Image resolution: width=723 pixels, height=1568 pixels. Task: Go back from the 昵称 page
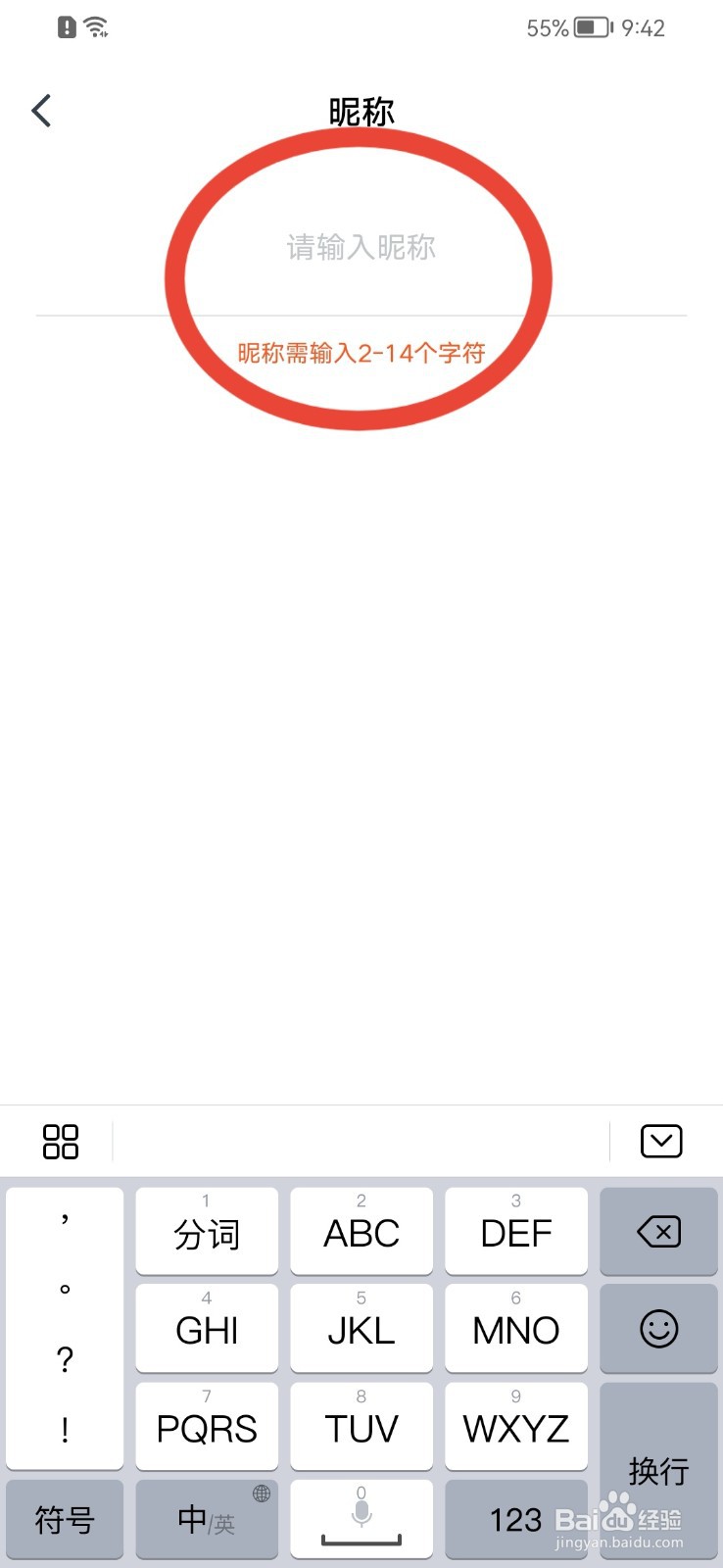41,111
